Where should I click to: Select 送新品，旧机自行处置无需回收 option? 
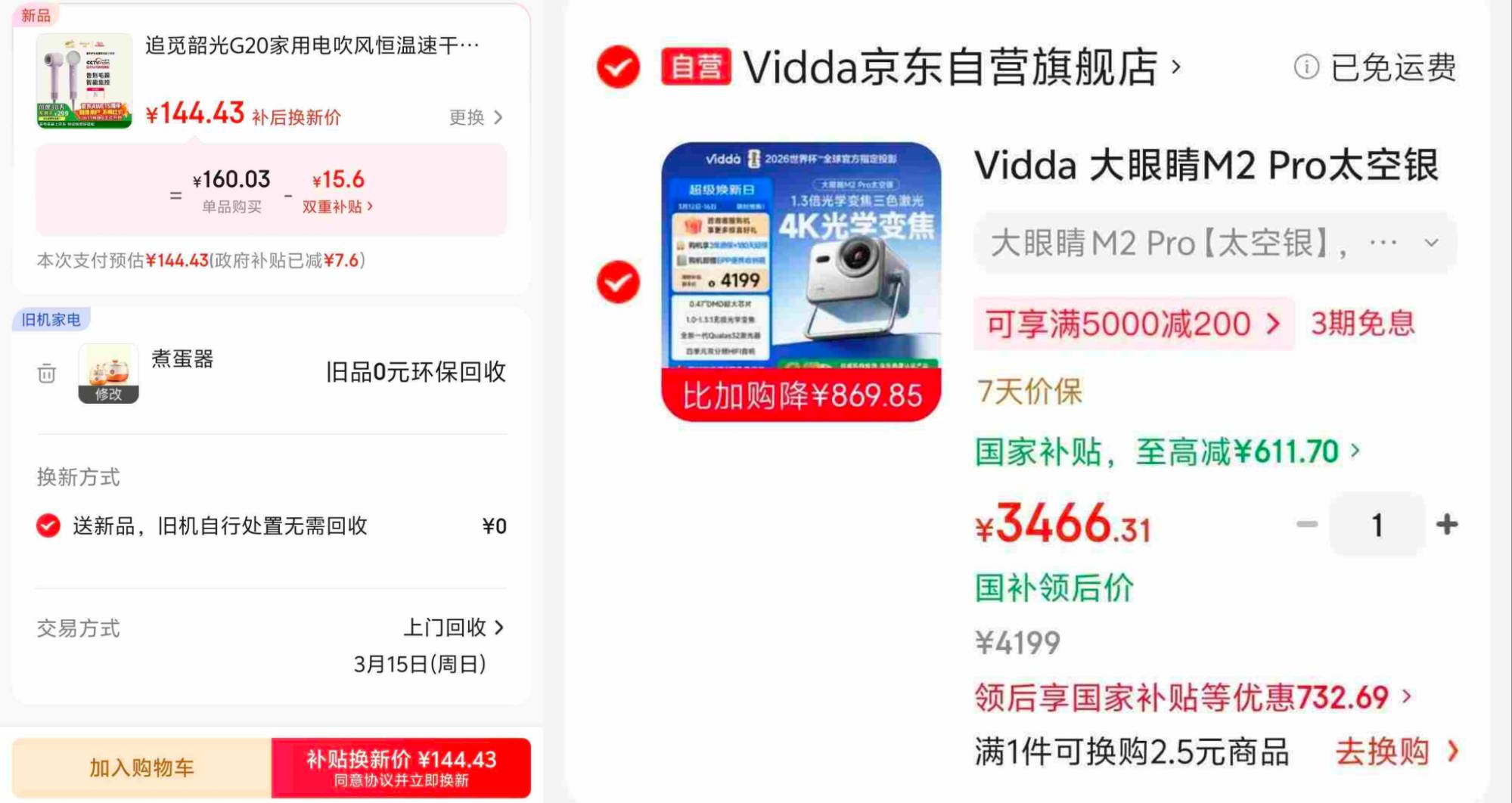tap(48, 526)
